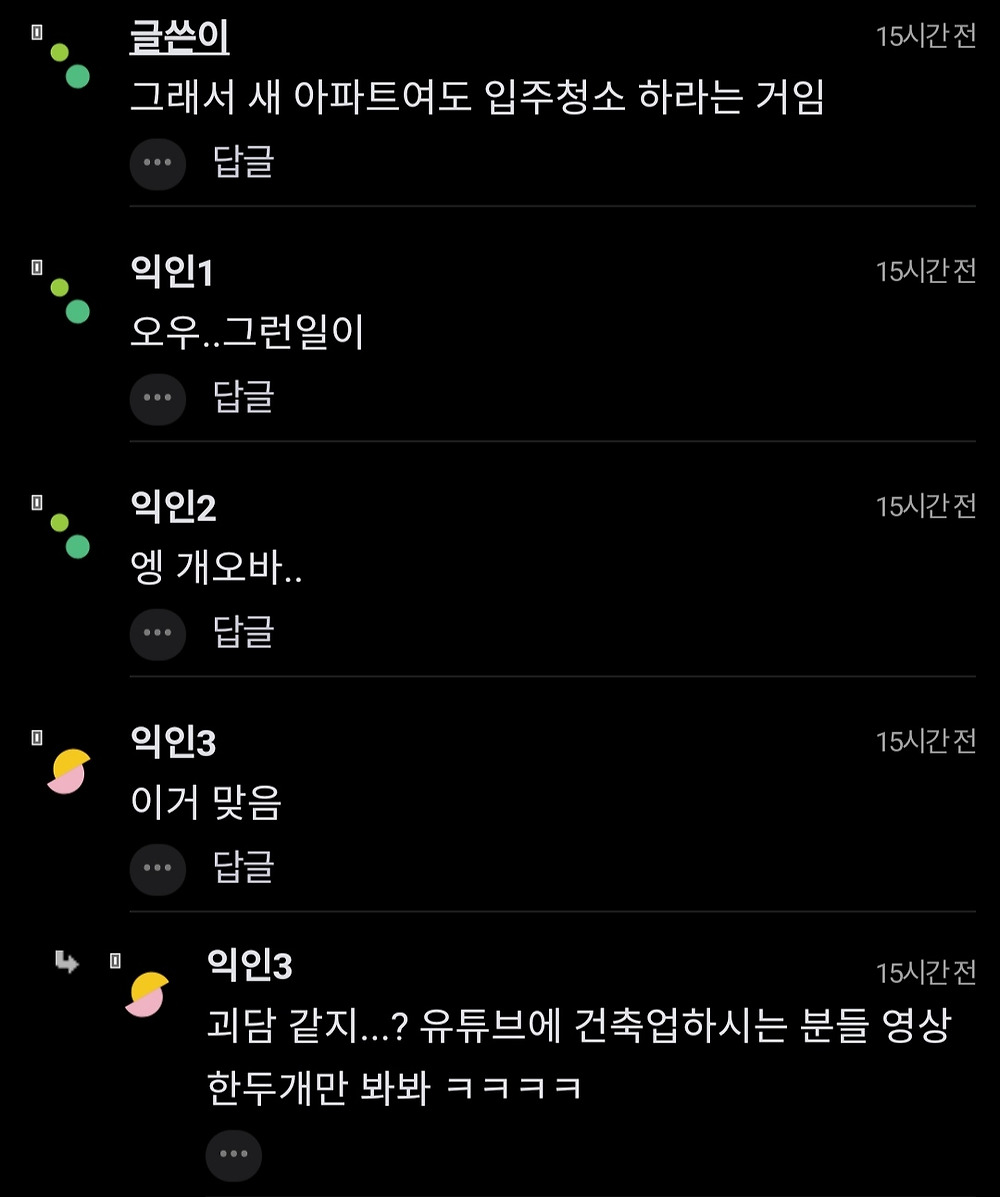Open more options under 이거 맞음 comment

tap(158, 869)
